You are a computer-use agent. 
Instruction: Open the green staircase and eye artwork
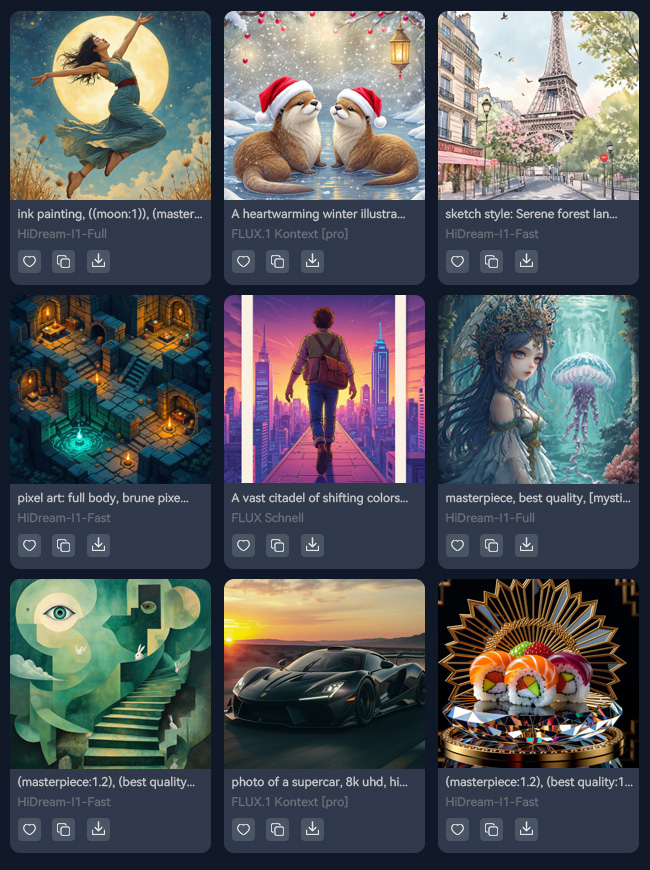coord(110,673)
